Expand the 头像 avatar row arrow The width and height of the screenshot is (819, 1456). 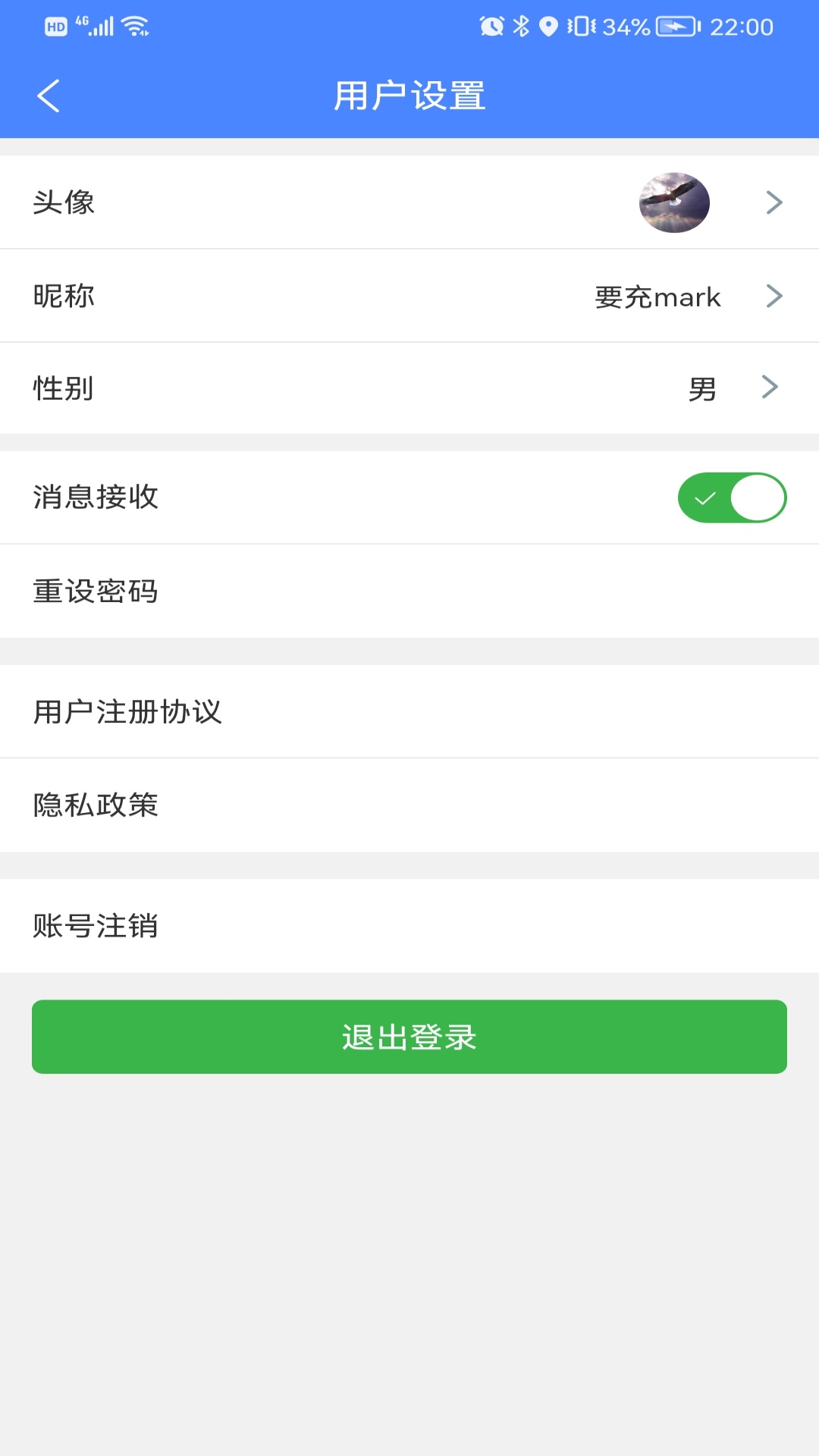coord(774,202)
